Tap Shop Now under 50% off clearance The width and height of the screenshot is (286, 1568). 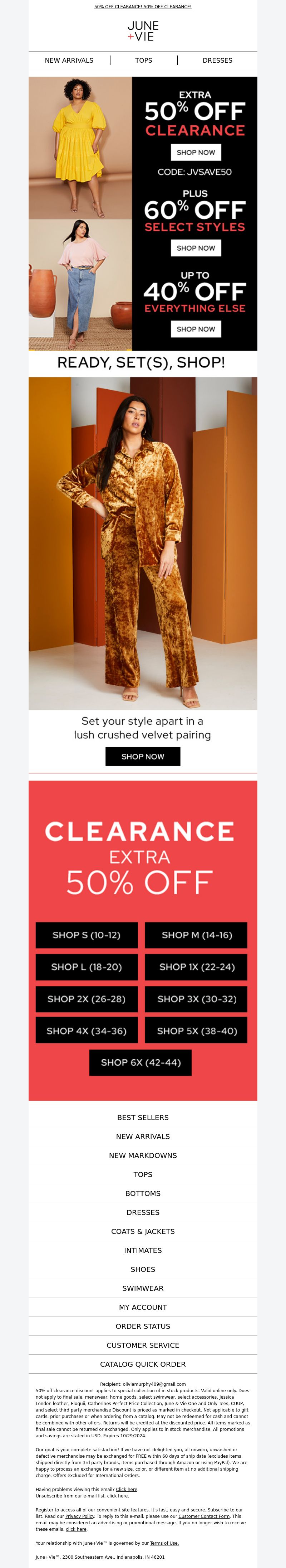pos(196,152)
